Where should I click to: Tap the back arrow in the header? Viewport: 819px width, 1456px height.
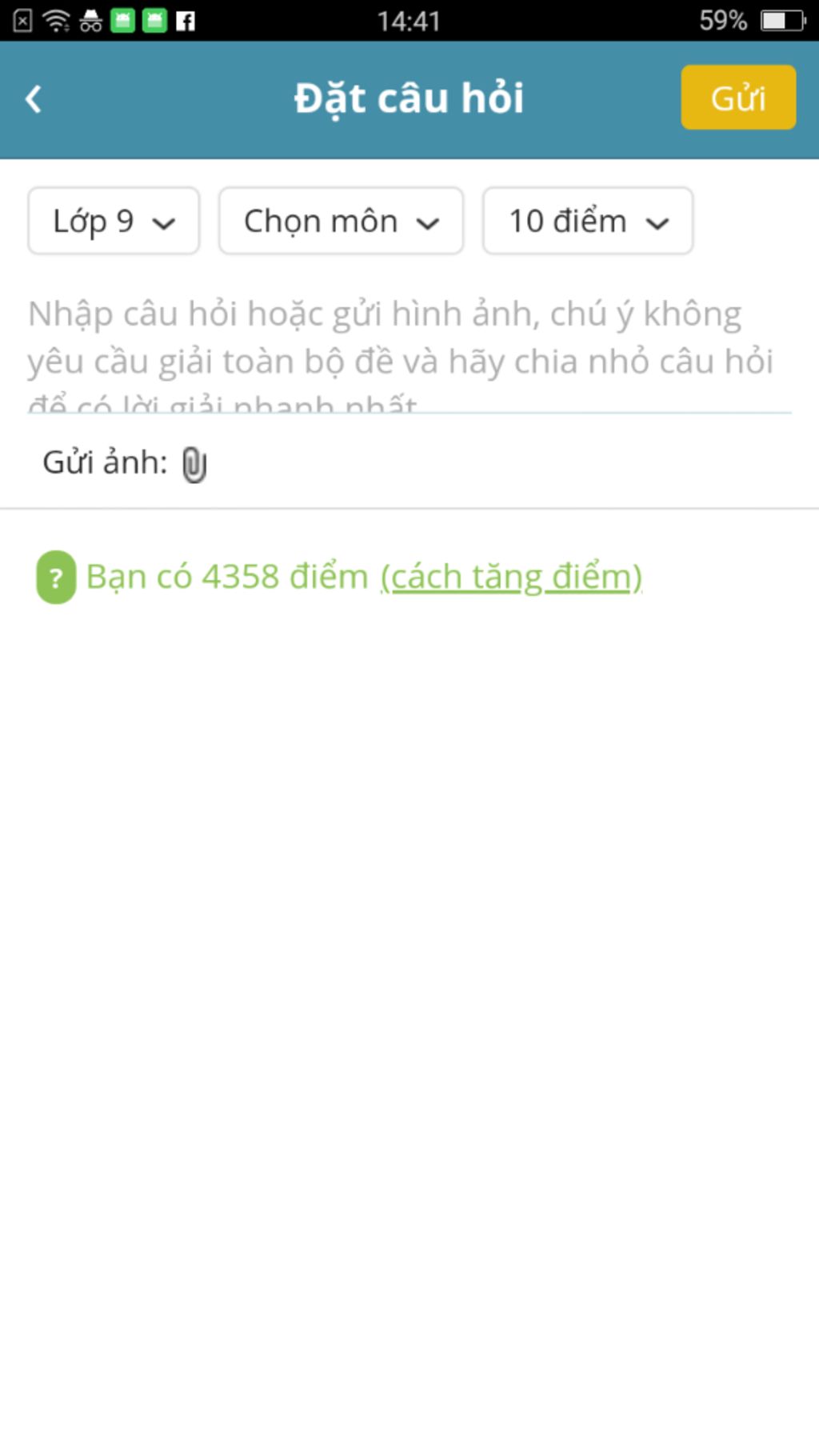[x=33, y=98]
